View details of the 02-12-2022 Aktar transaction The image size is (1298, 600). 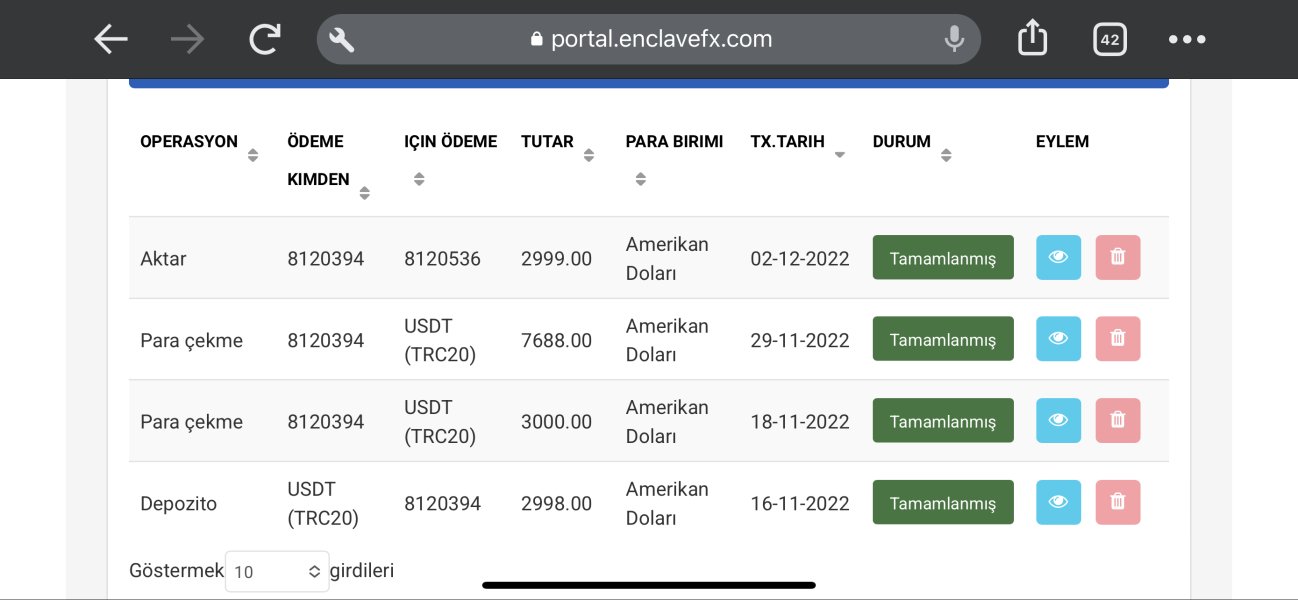click(x=1058, y=257)
